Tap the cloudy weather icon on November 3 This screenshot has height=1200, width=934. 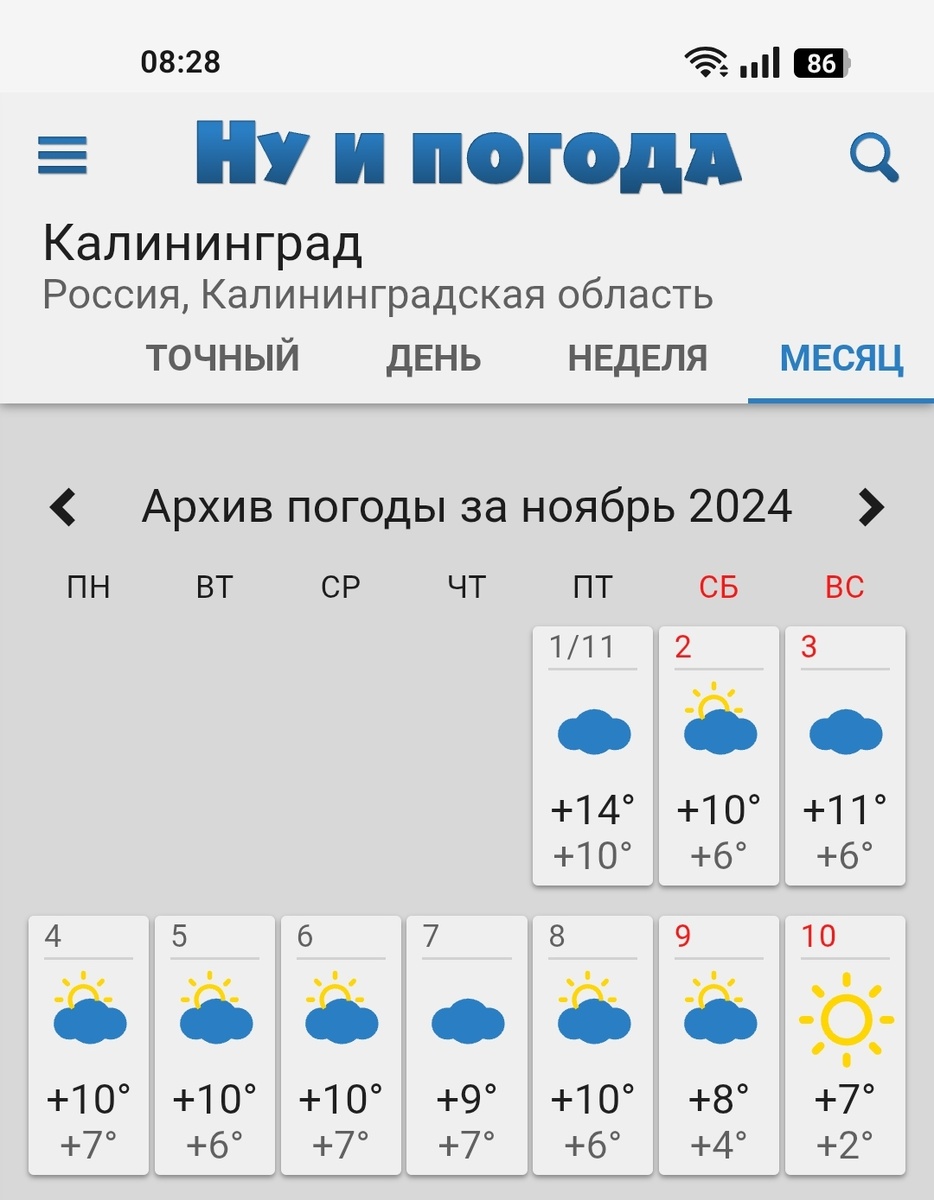(845, 731)
